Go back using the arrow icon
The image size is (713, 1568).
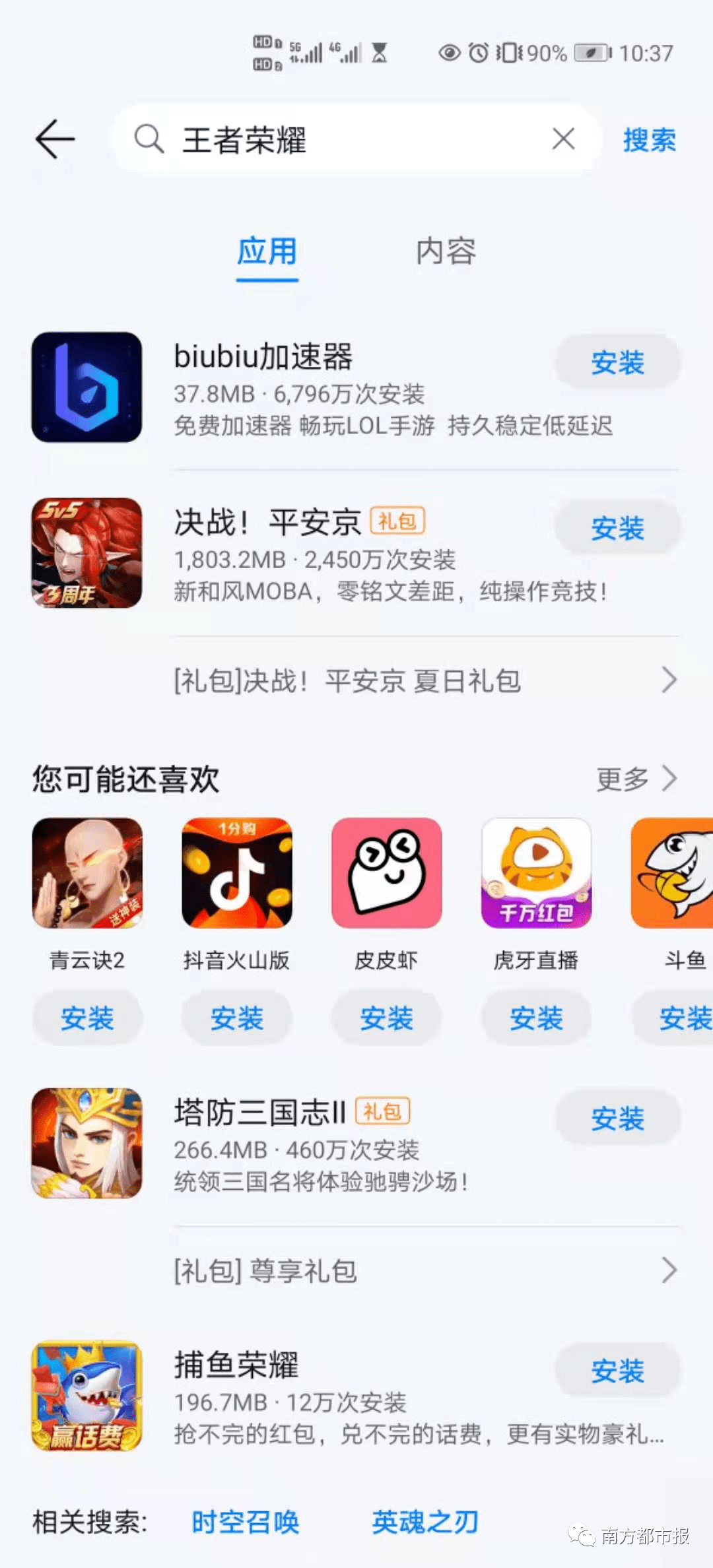55,139
